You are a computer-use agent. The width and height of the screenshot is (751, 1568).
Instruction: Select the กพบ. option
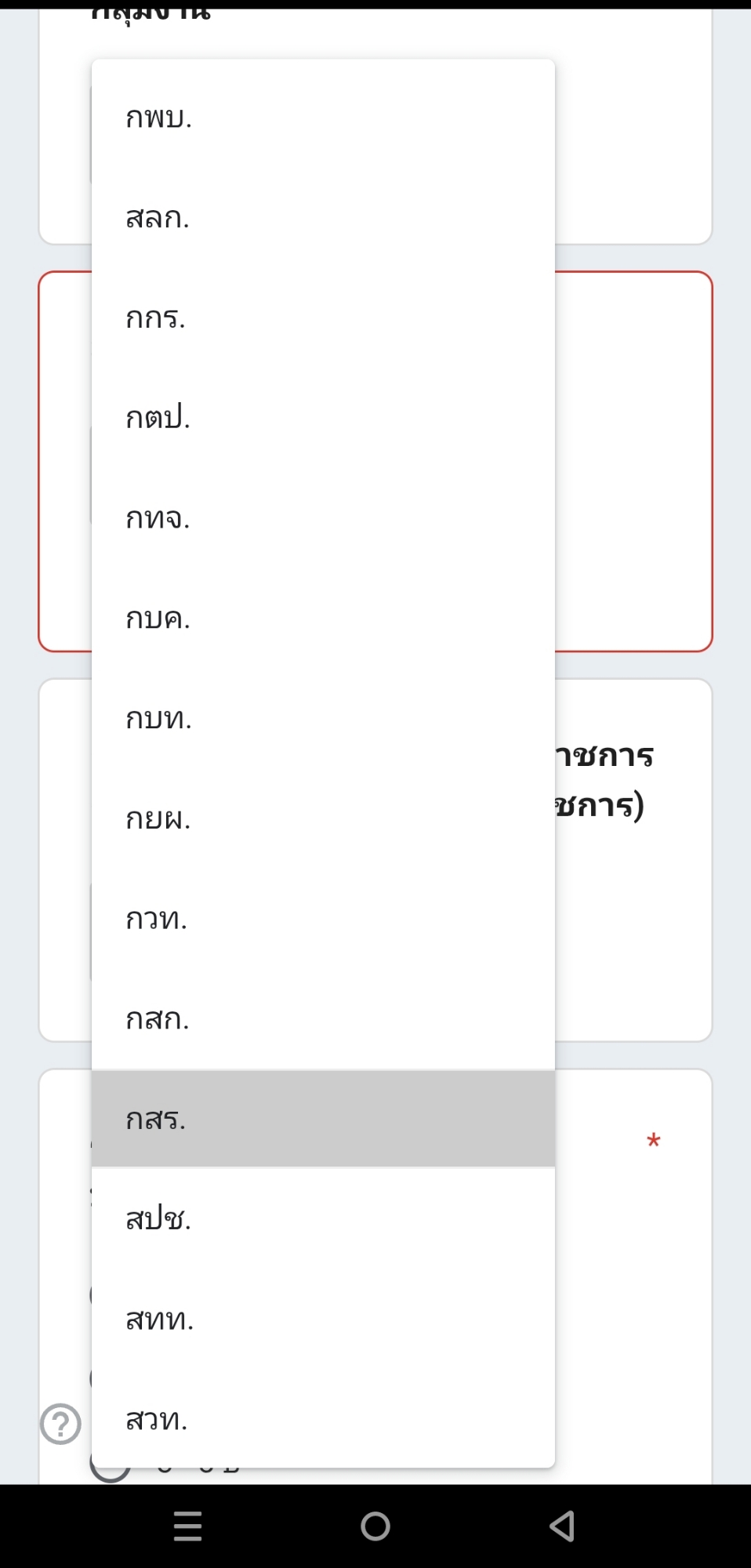pos(321,118)
